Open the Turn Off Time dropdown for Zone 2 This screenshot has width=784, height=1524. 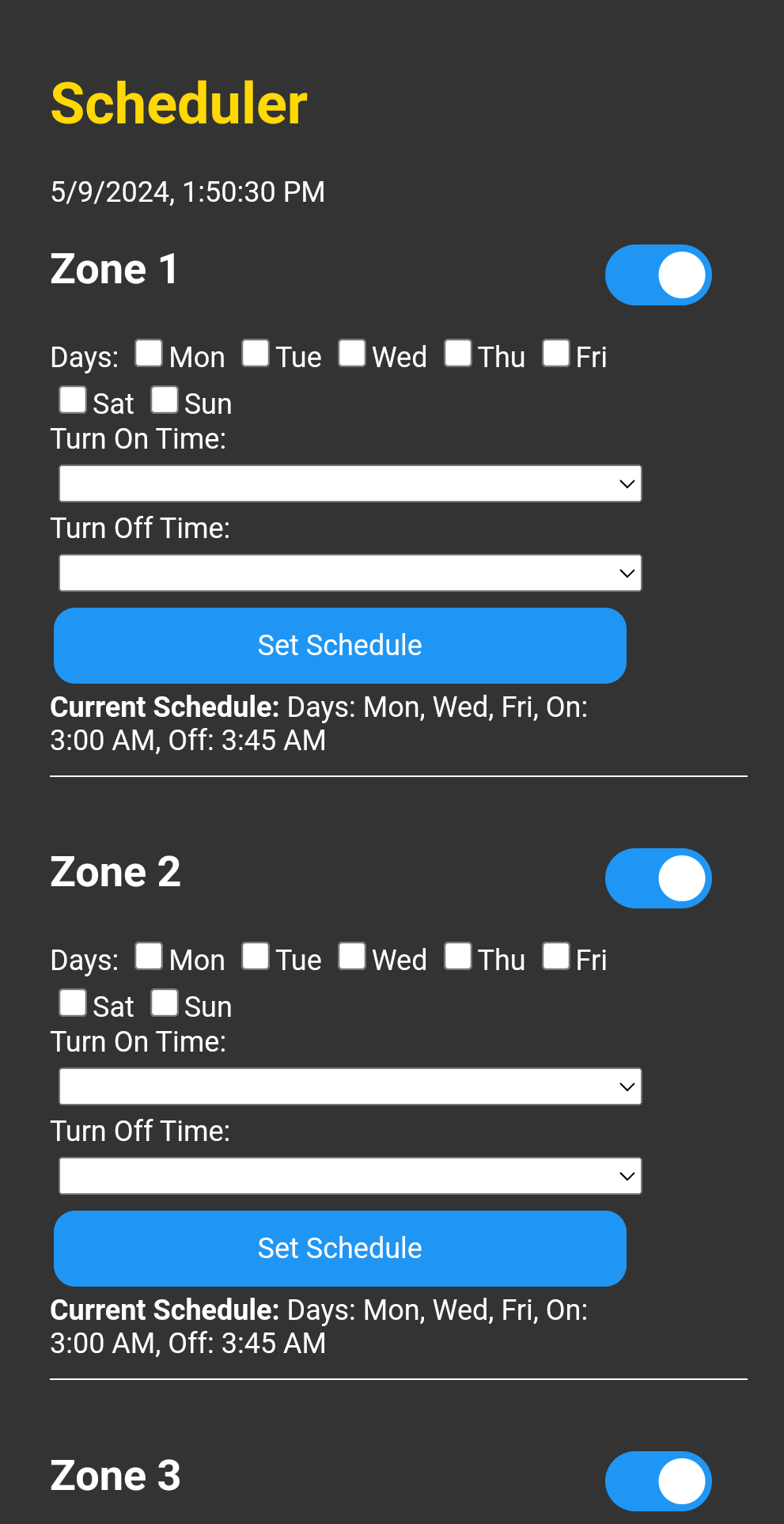349,1175
